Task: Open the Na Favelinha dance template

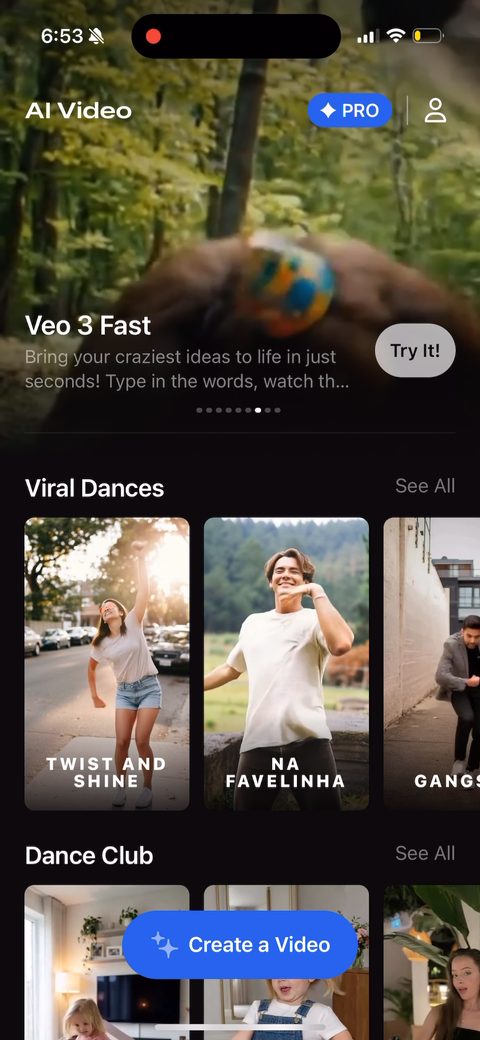Action: 286,663
